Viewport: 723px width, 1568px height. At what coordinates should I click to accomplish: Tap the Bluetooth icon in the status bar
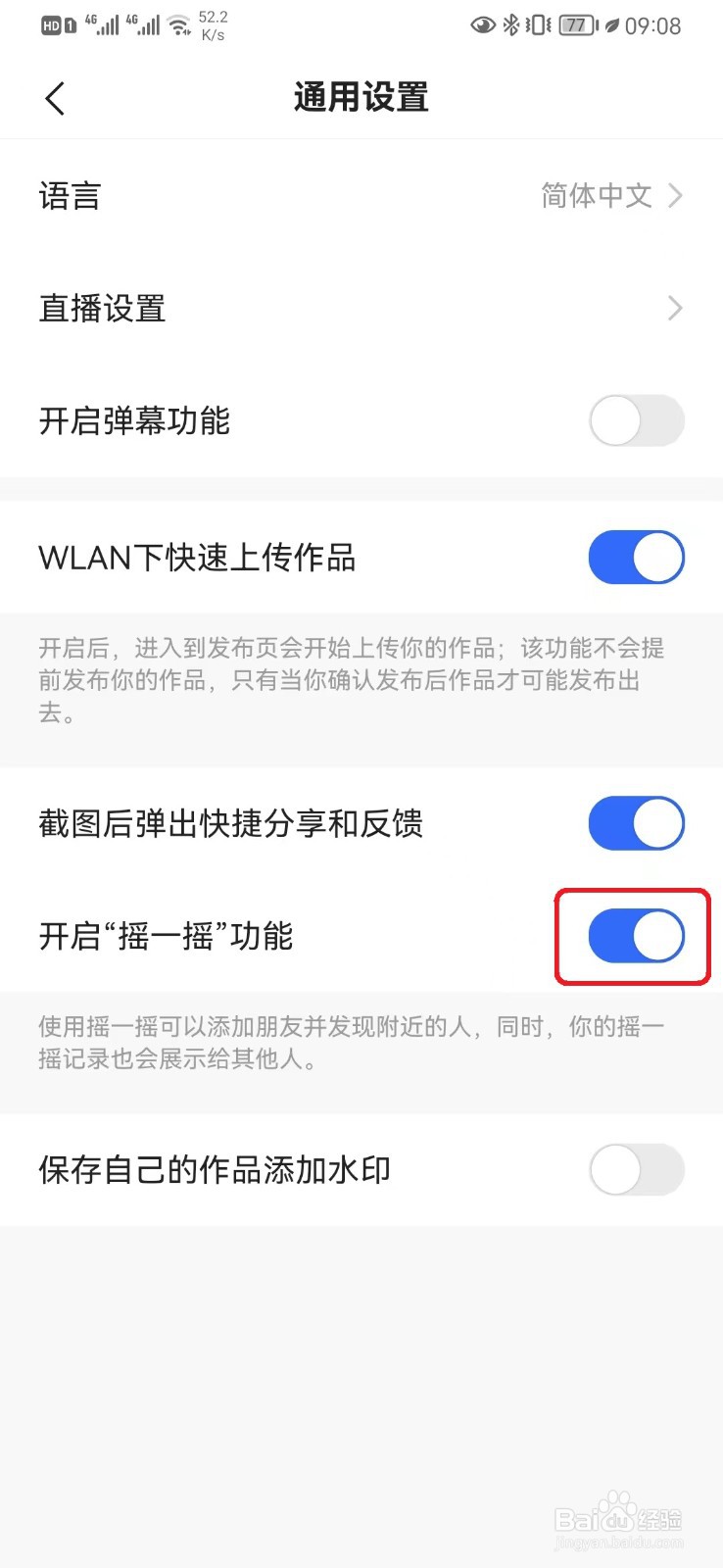pos(510,25)
